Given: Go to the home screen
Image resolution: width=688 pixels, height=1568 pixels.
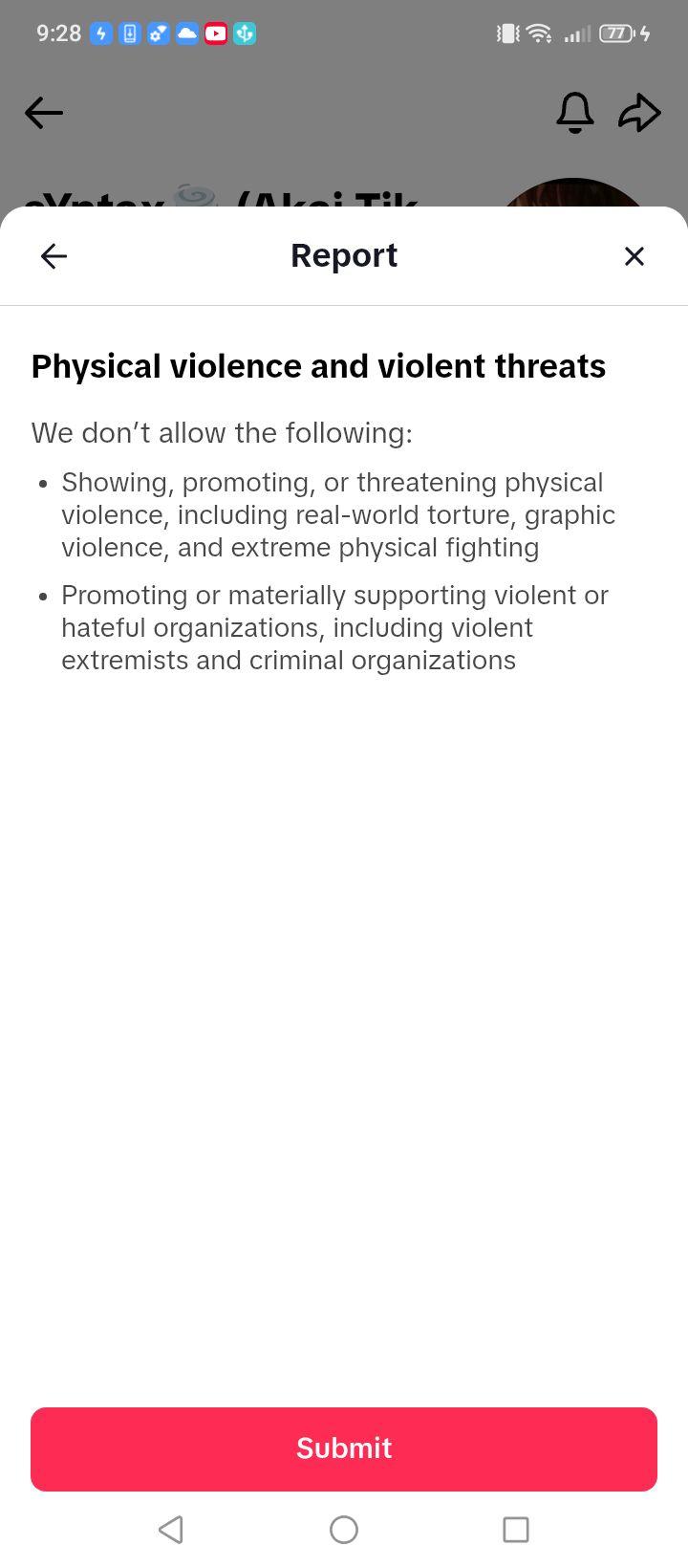Looking at the screenshot, I should tap(344, 1530).
